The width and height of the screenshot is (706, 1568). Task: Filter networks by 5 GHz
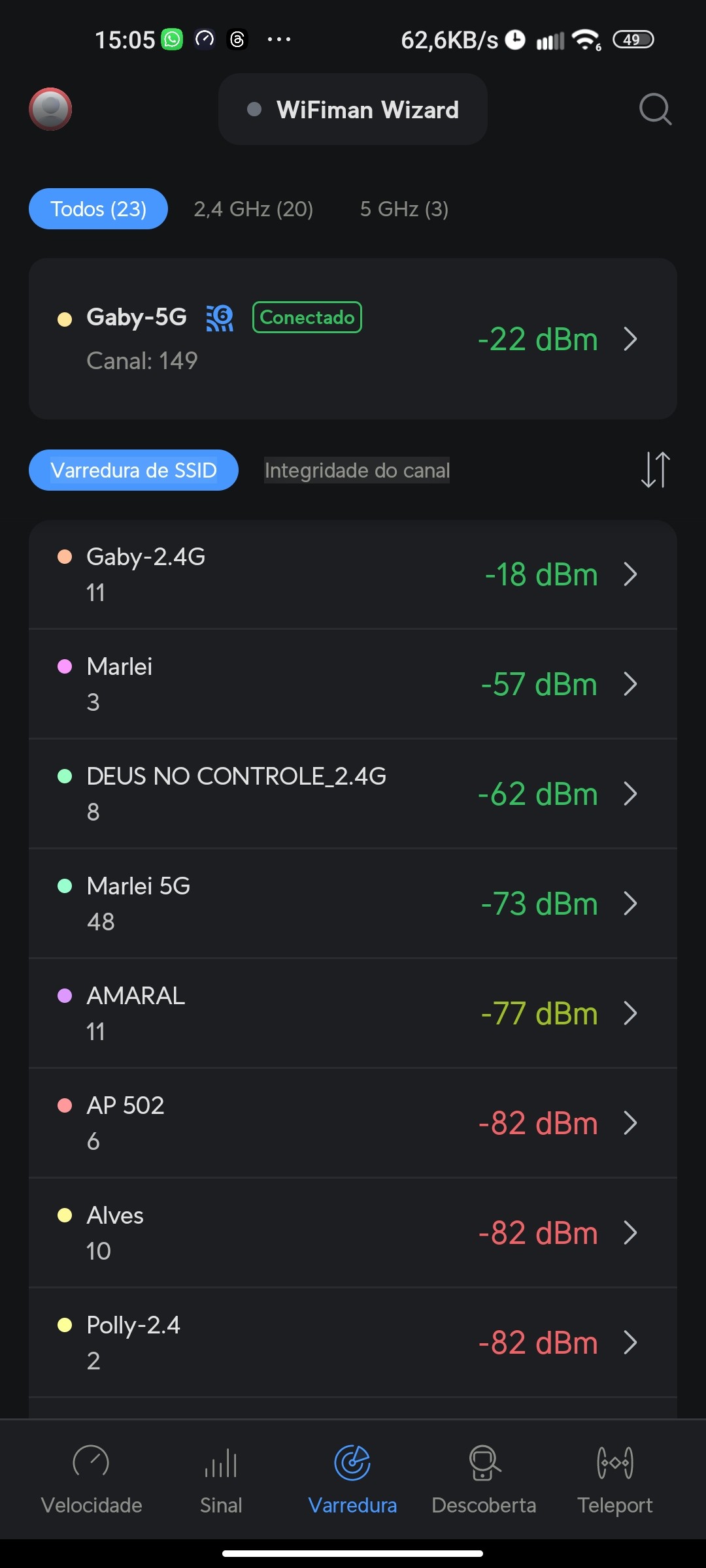pos(404,209)
